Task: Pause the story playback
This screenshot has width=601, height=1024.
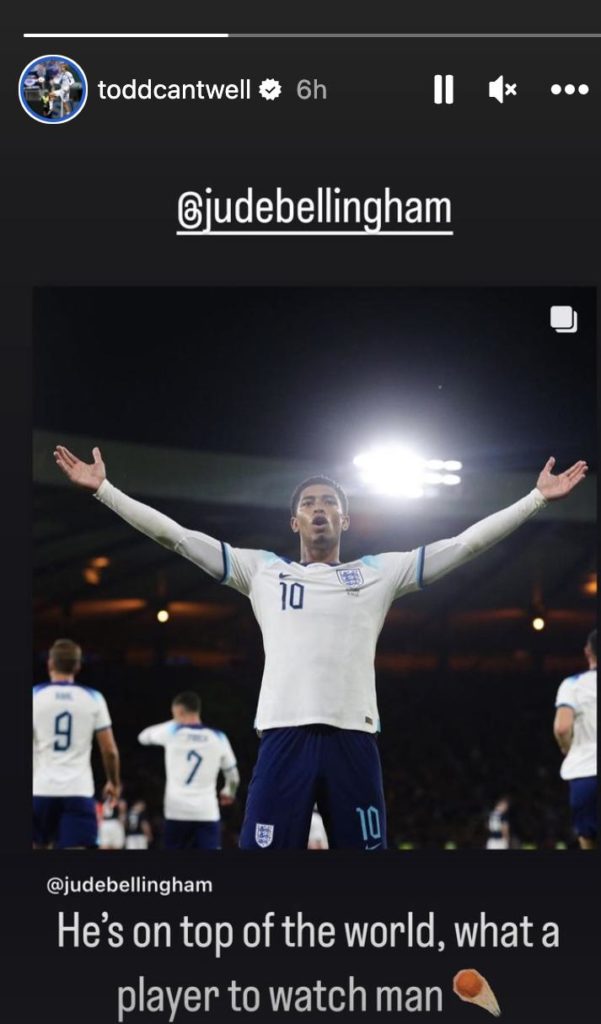Action: [x=443, y=90]
